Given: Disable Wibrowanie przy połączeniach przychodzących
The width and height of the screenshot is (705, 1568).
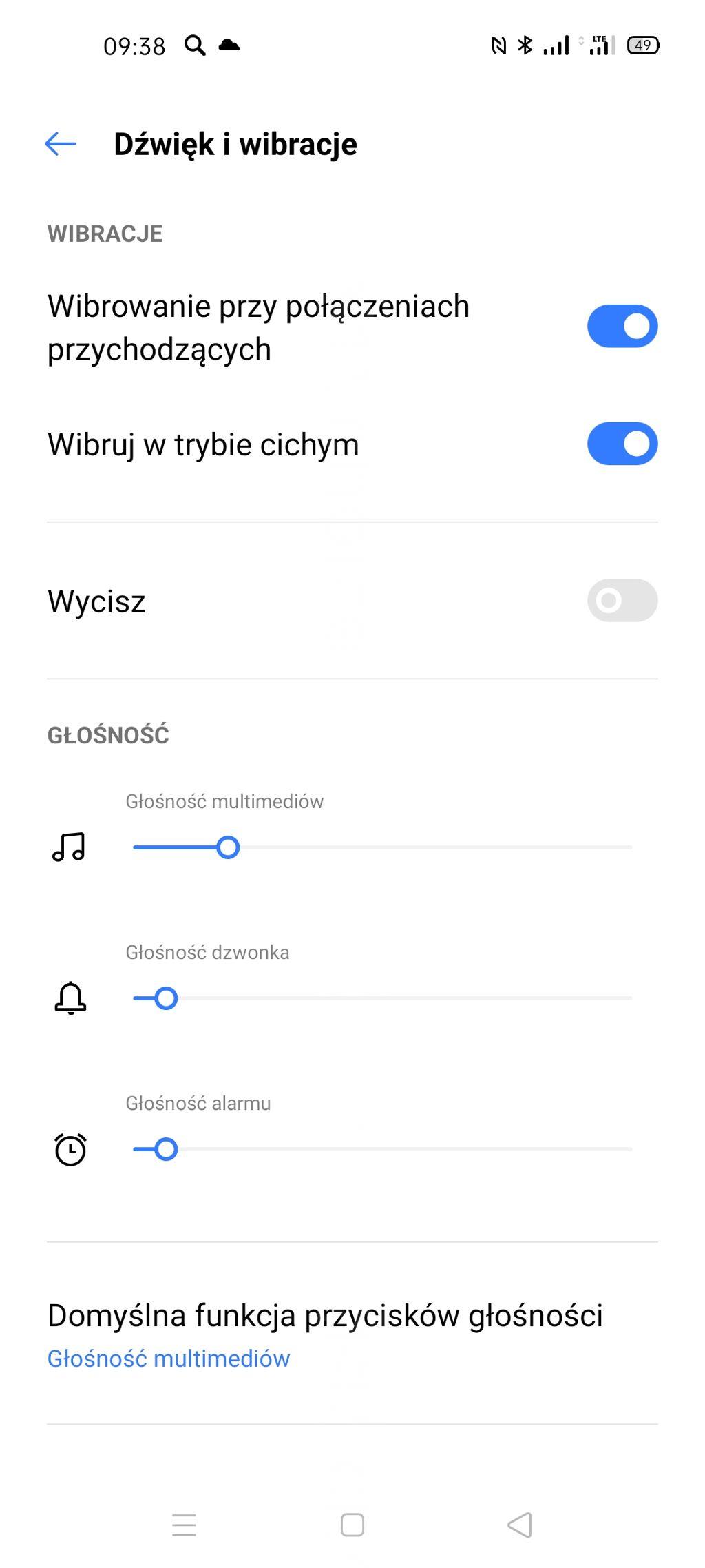Looking at the screenshot, I should point(622,327).
